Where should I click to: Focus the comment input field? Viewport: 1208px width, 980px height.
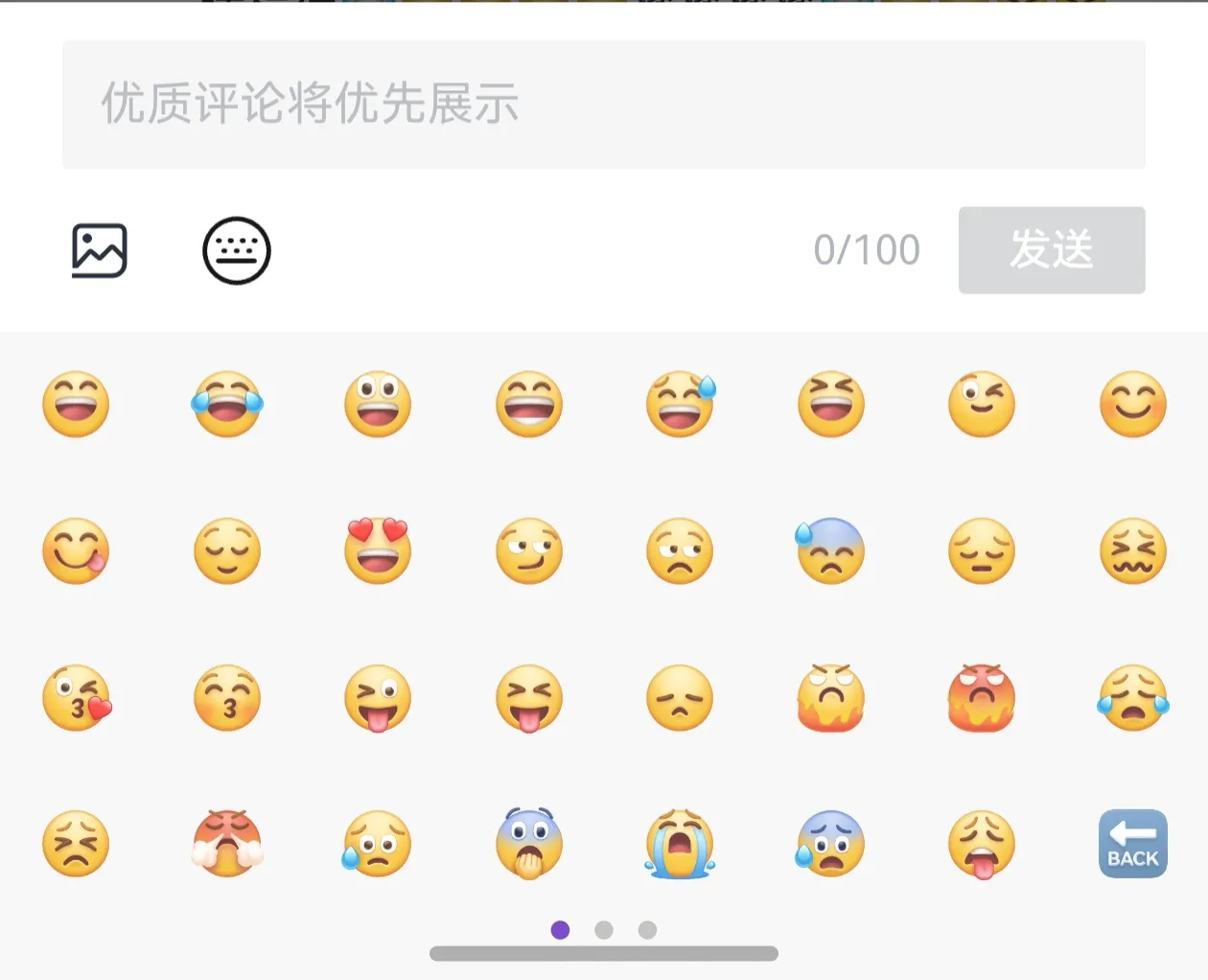[x=603, y=105]
